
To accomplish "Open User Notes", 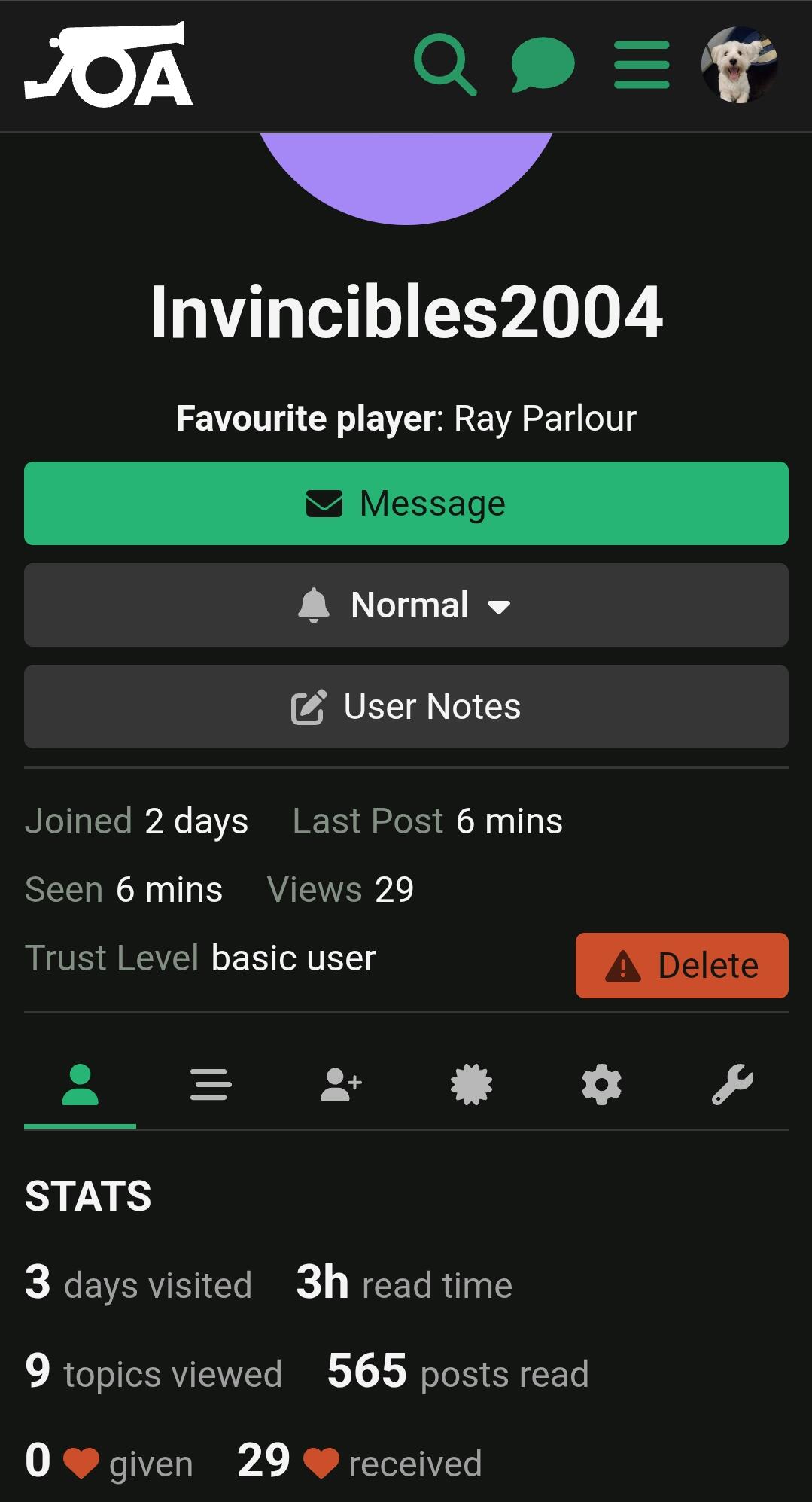I will point(406,706).
